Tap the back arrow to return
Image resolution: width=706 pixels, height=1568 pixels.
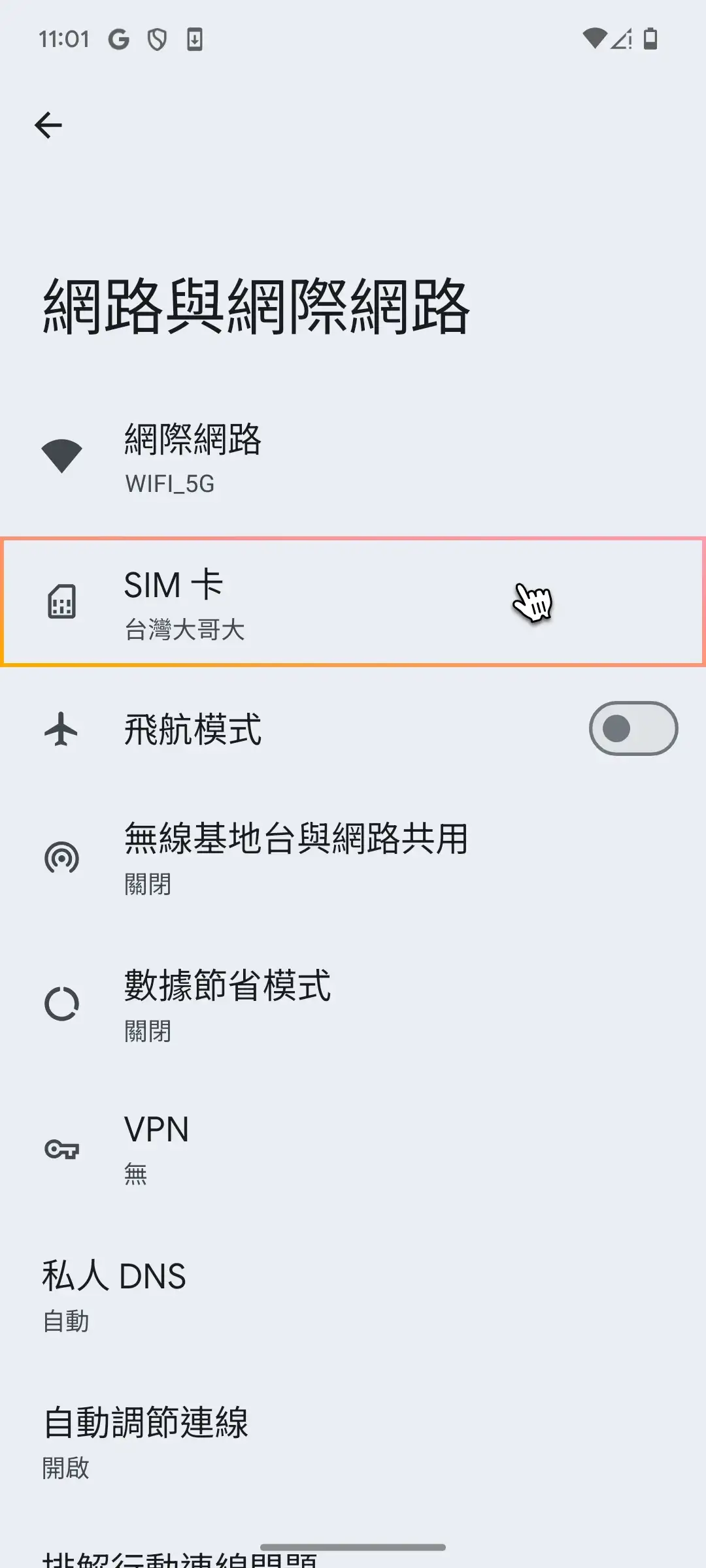48,125
